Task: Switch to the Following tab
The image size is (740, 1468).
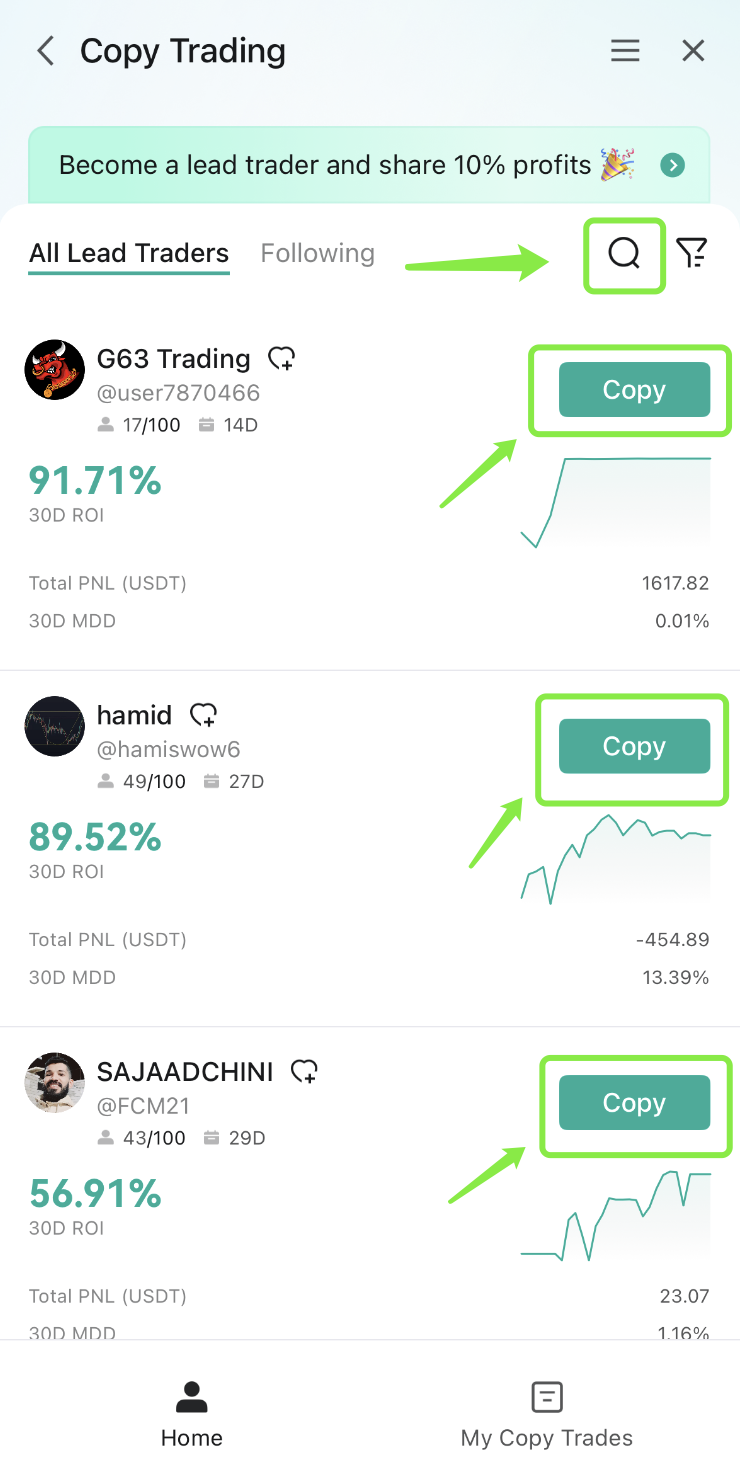Action: pos(317,254)
